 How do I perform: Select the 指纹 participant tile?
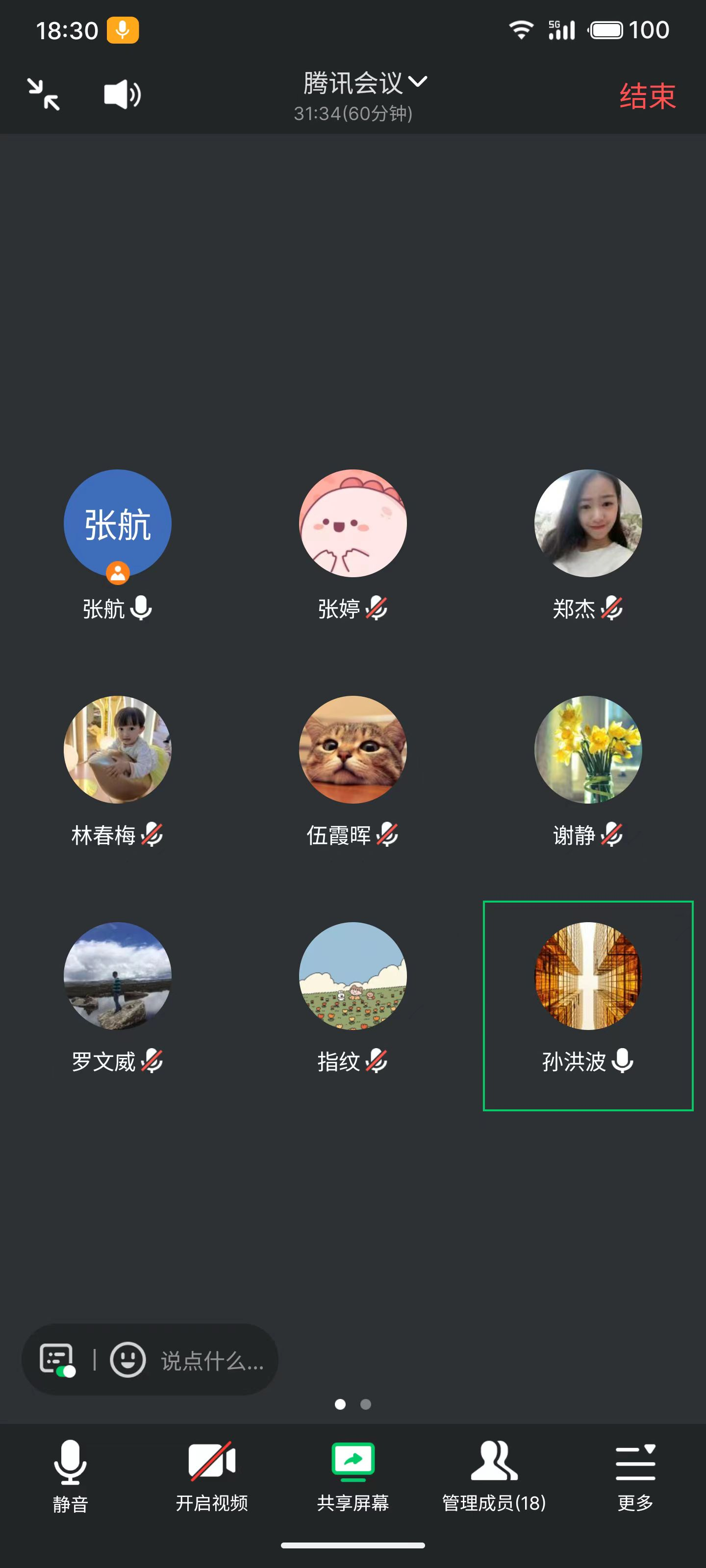click(353, 977)
